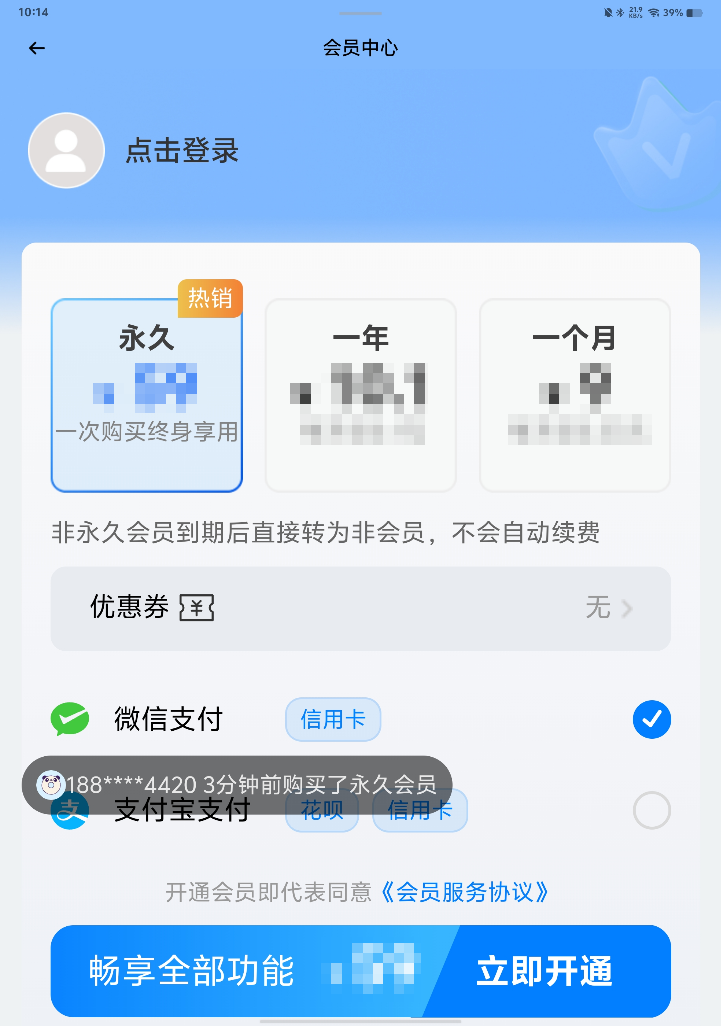Tap the 信用卡 tag beside 微信支付
This screenshot has width=721, height=1026.
tap(332, 719)
